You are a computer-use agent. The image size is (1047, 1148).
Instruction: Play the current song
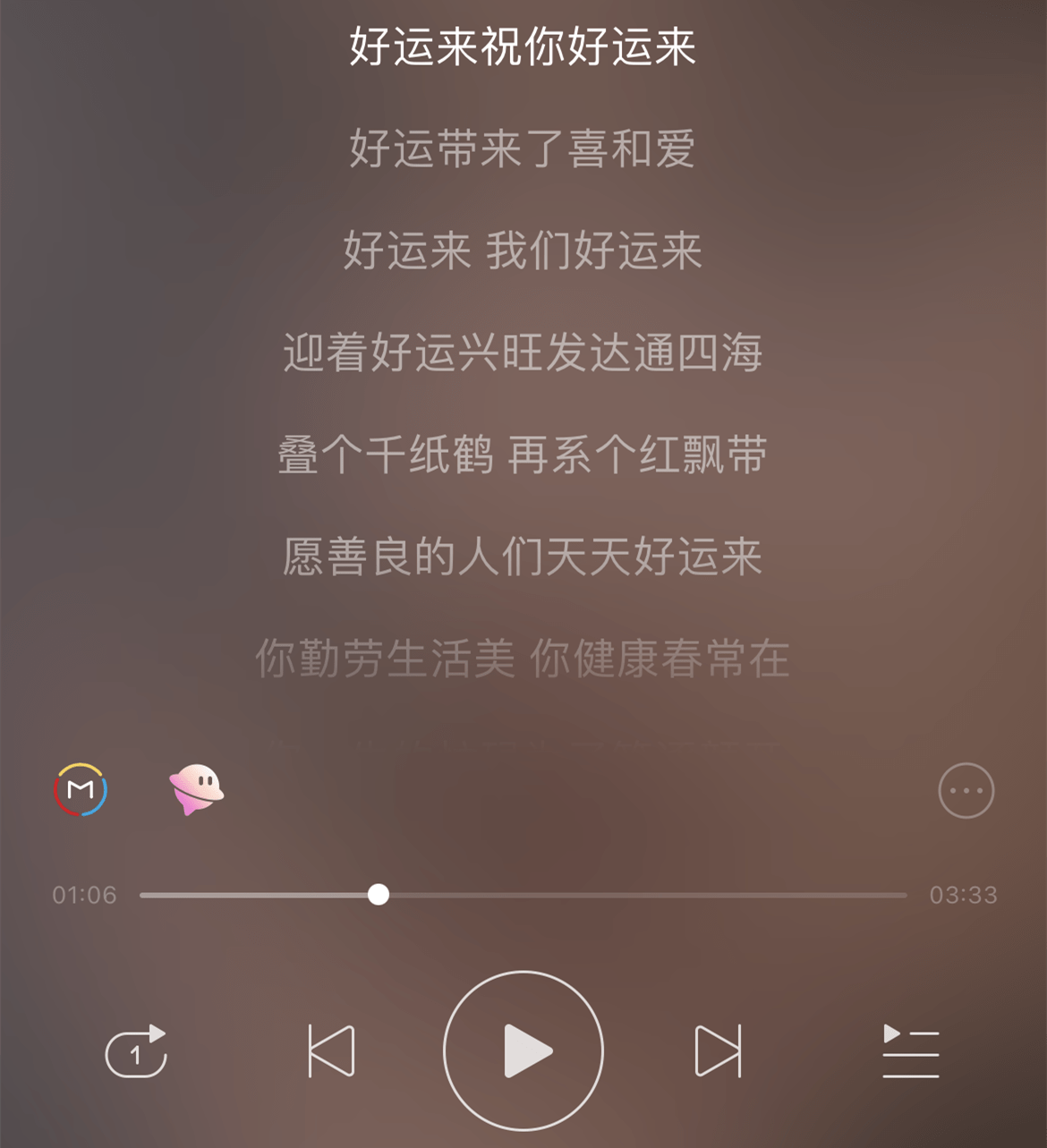pos(523,1050)
